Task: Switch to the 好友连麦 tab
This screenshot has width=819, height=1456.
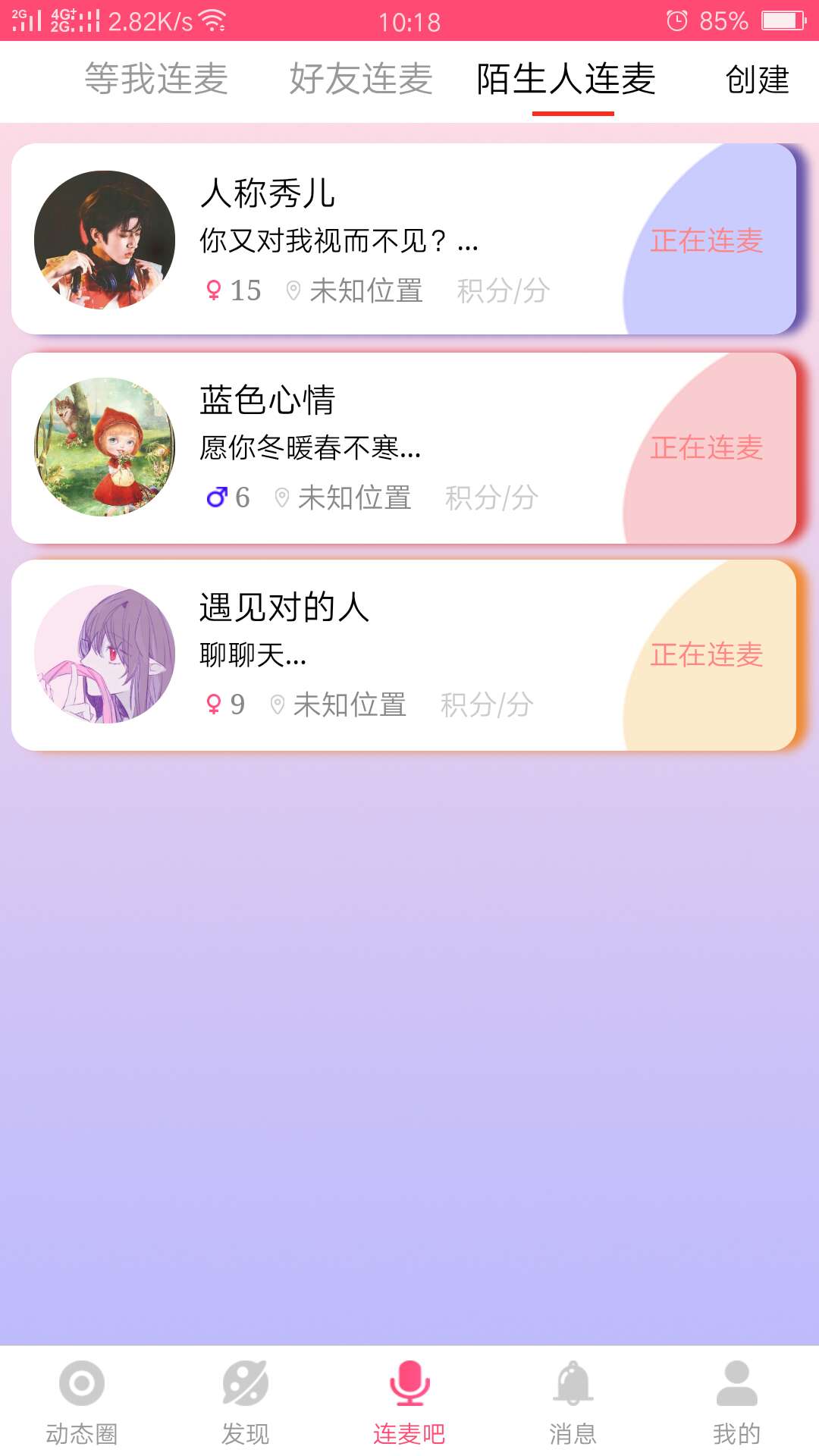Action: (361, 80)
